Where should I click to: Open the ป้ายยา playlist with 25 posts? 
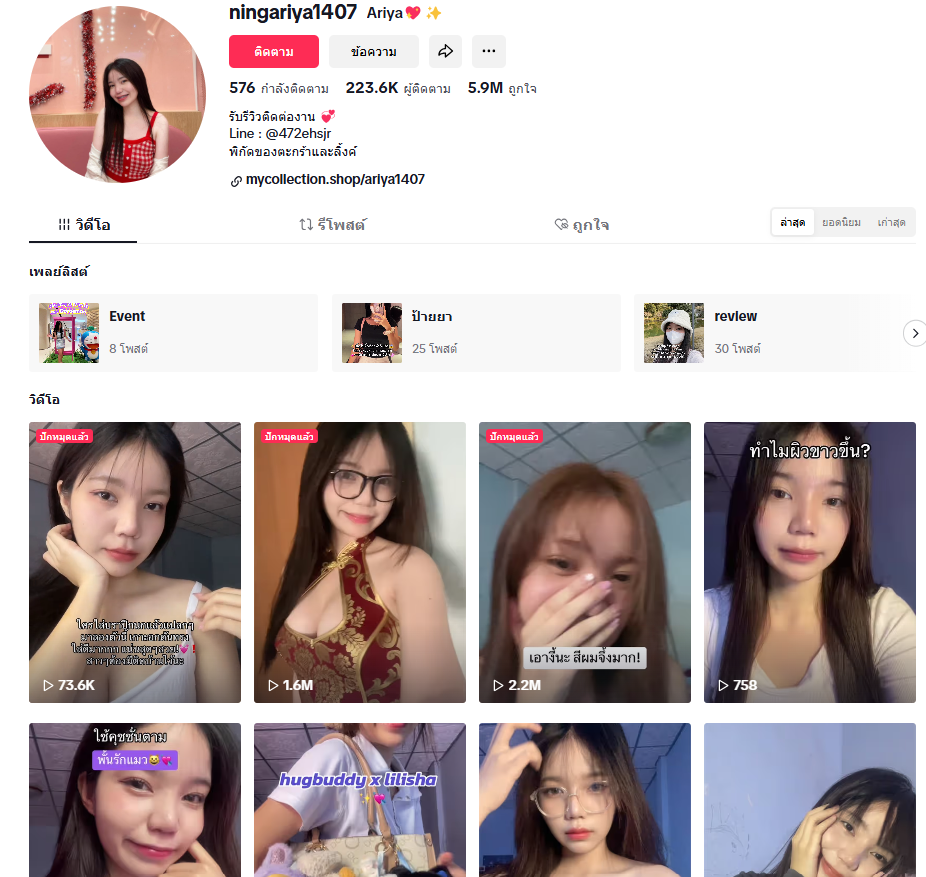click(476, 333)
